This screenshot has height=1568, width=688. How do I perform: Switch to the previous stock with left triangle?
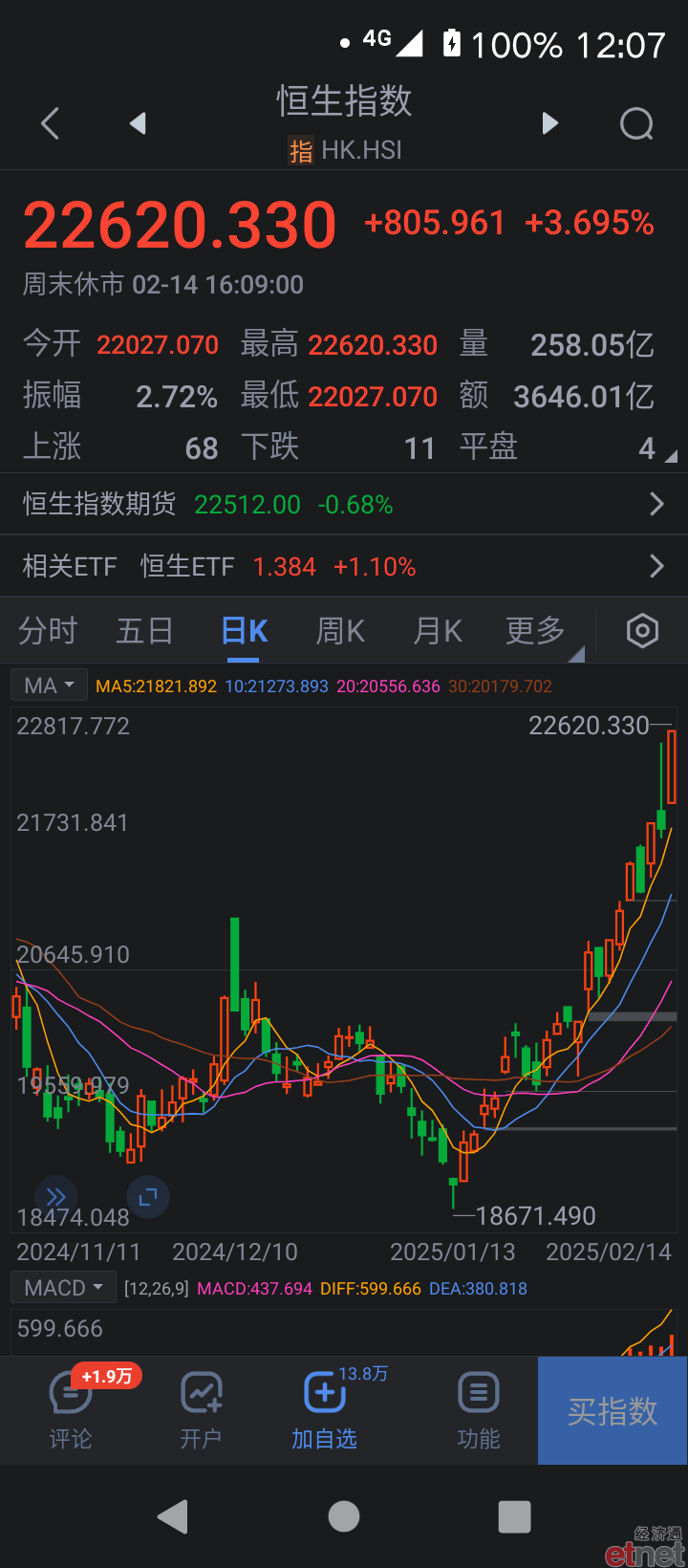click(x=138, y=123)
